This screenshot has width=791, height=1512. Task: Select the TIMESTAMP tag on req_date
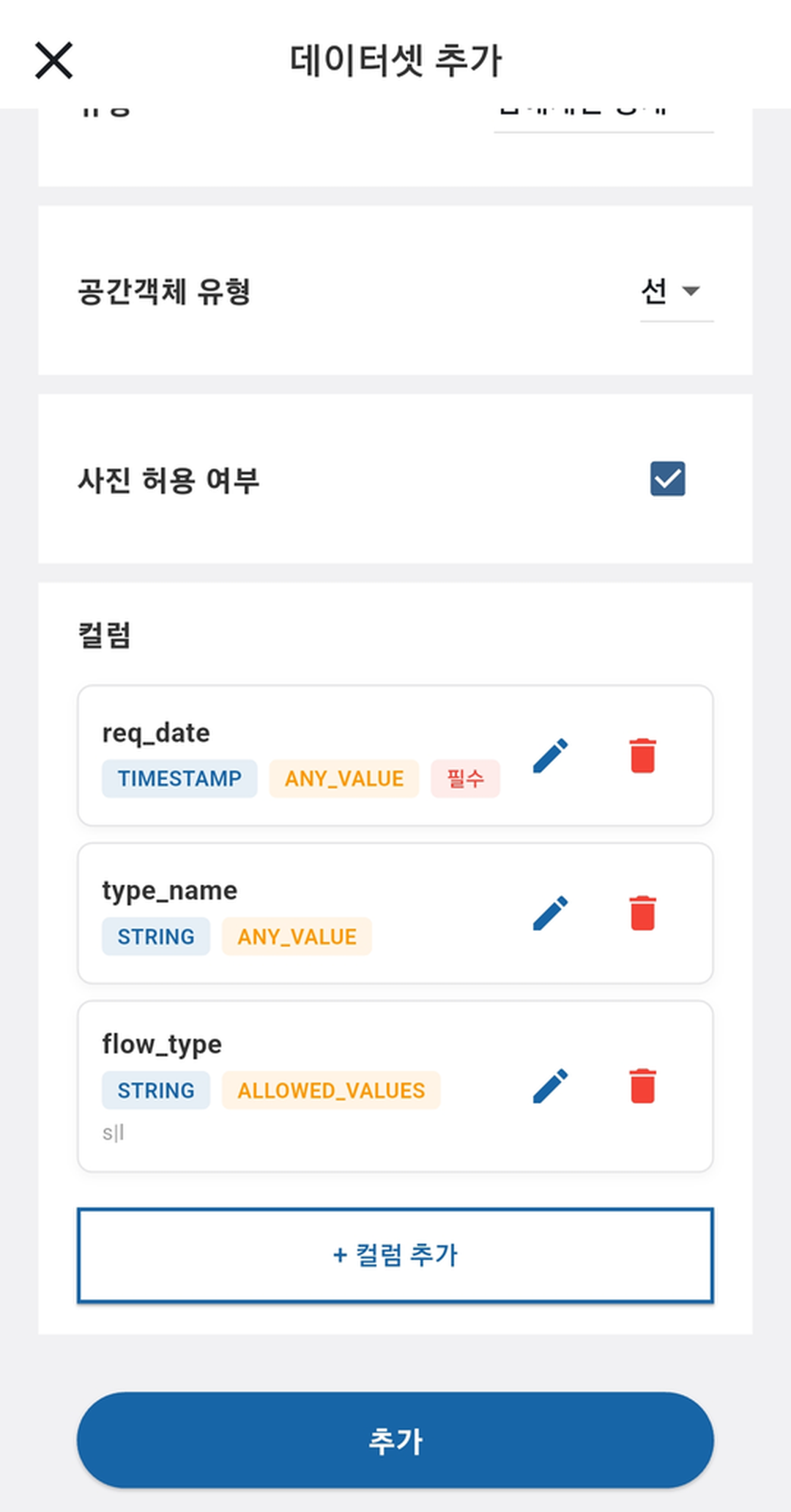[x=179, y=778]
